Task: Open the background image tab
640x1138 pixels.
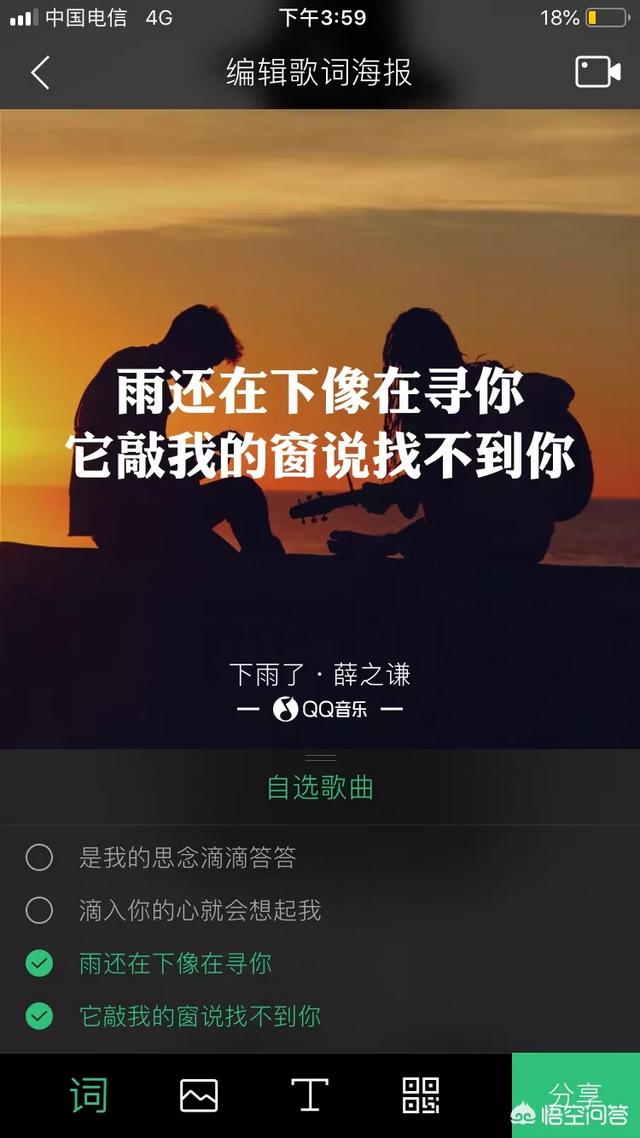Action: click(x=199, y=1095)
